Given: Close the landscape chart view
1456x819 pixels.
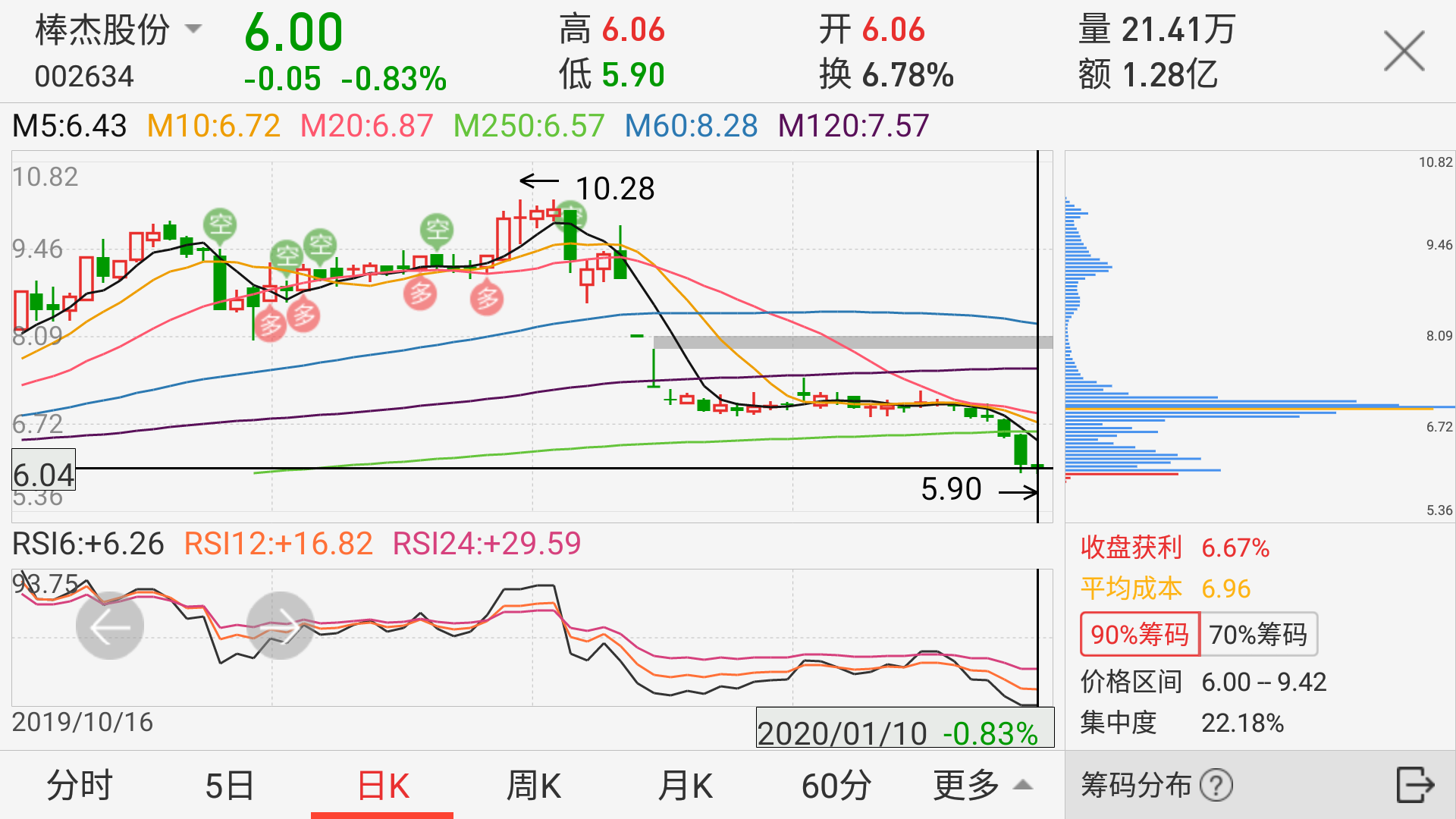Looking at the screenshot, I should (x=1404, y=52).
